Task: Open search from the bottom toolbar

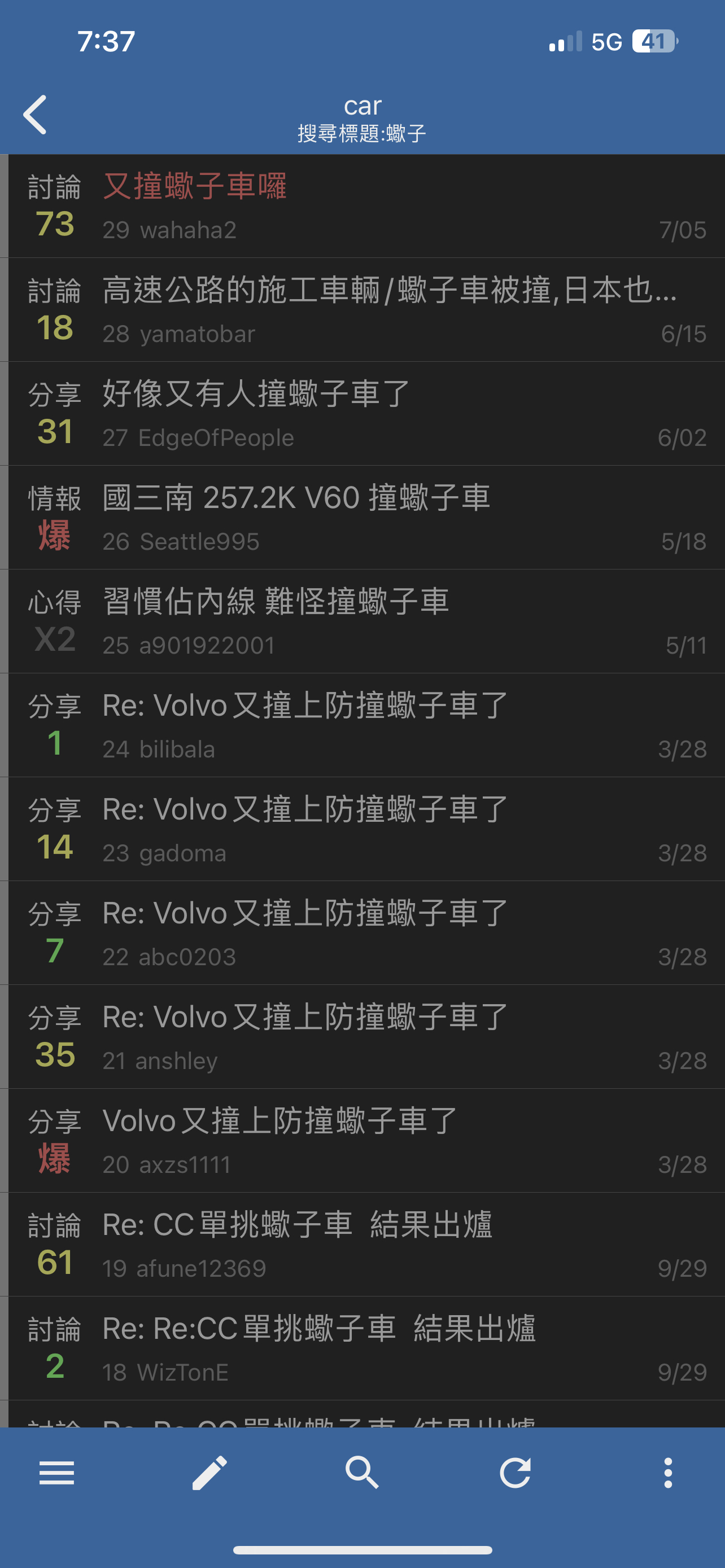Action: [x=362, y=1473]
